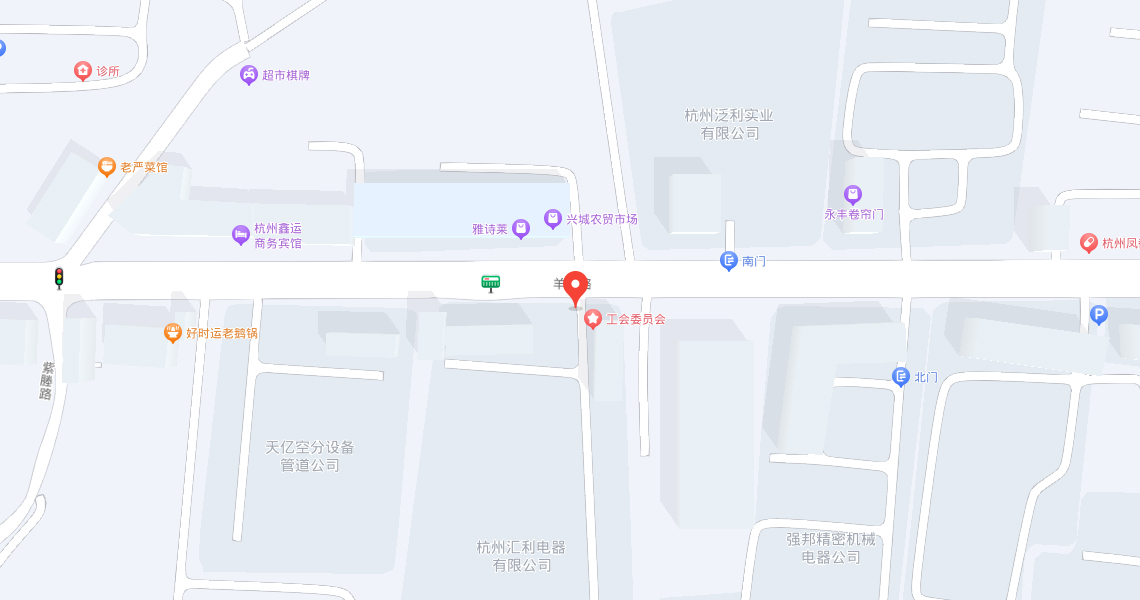Select the 杭州鑫运商务宾馆 hotel marker

coord(240,234)
